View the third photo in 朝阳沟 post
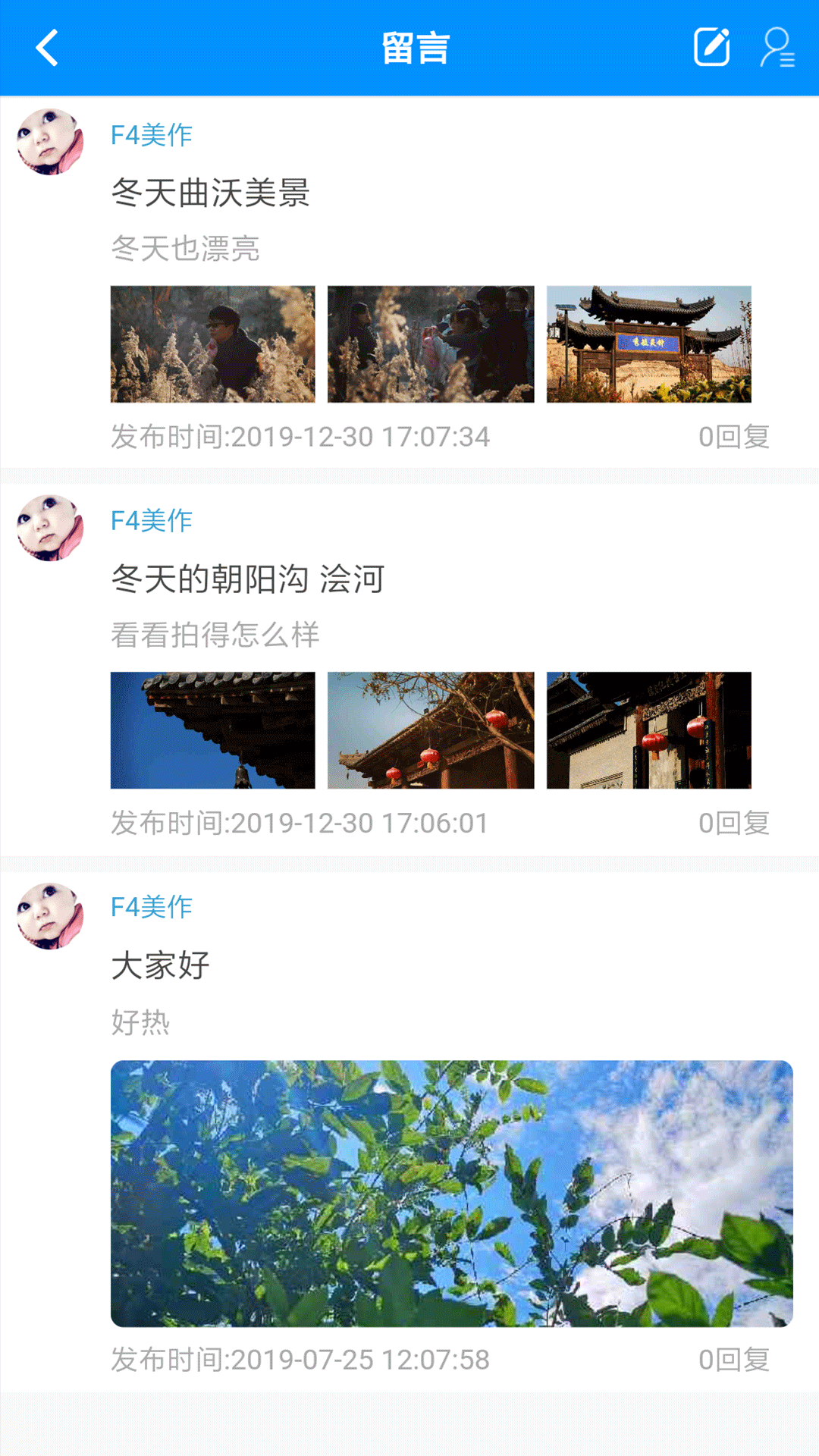The image size is (819, 1456). 649,730
